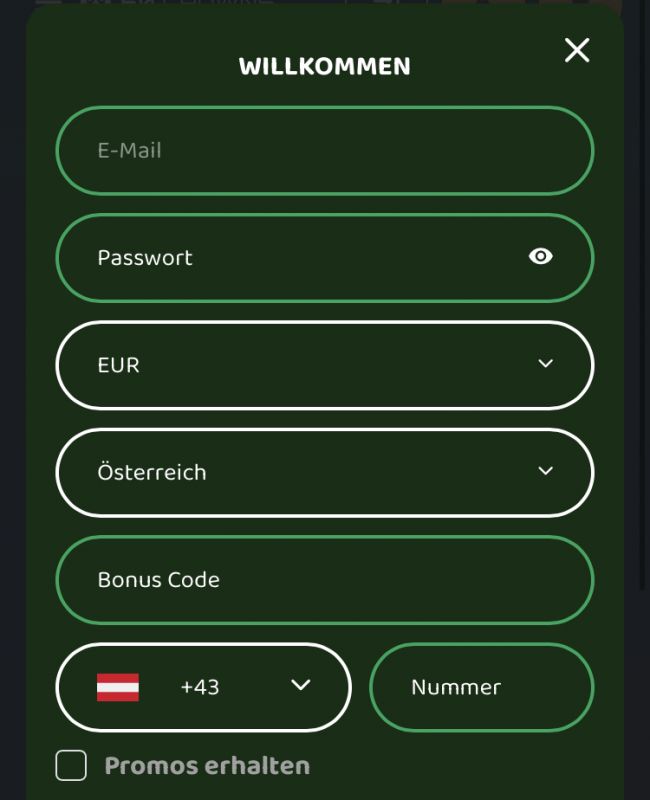The width and height of the screenshot is (650, 800).
Task: Close the Willkommen registration dialog
Action: [577, 50]
